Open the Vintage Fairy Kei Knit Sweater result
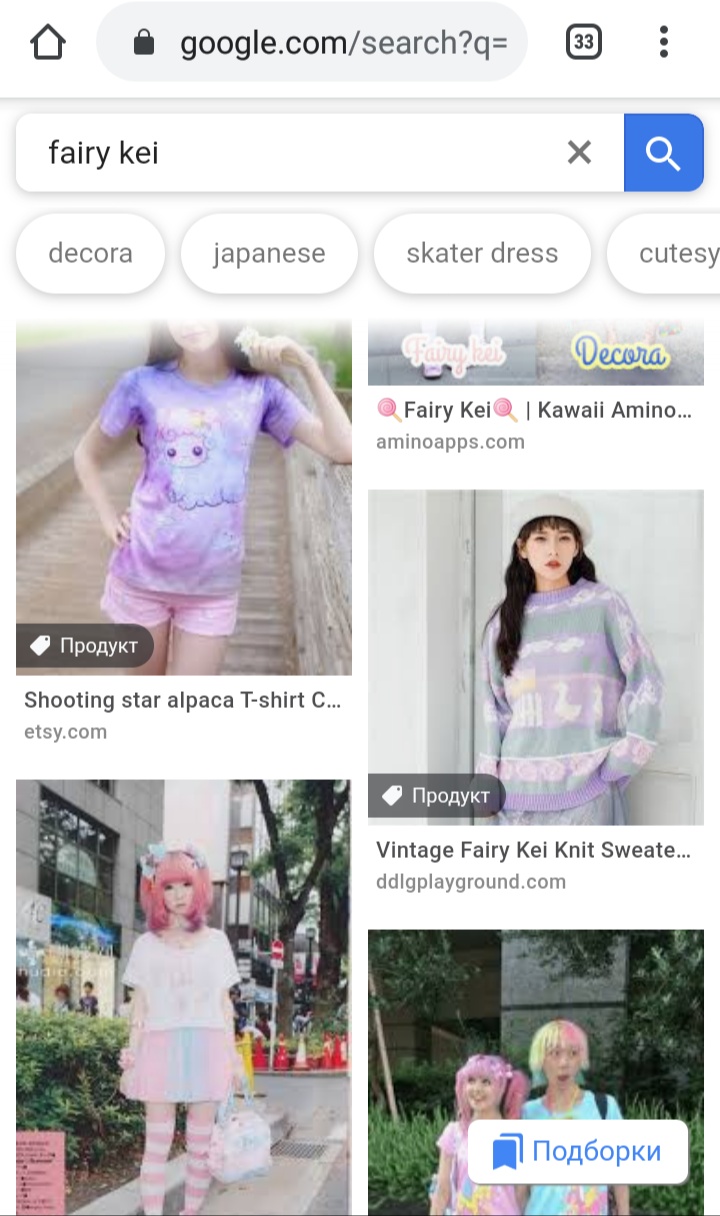This screenshot has height=1216, width=720. 535,657
